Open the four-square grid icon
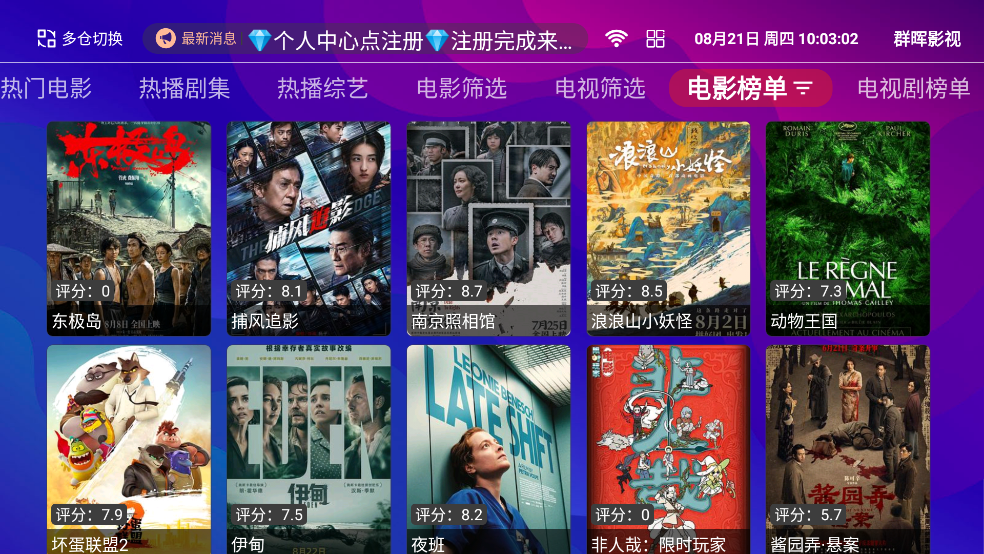The width and height of the screenshot is (984, 554). 655,39
